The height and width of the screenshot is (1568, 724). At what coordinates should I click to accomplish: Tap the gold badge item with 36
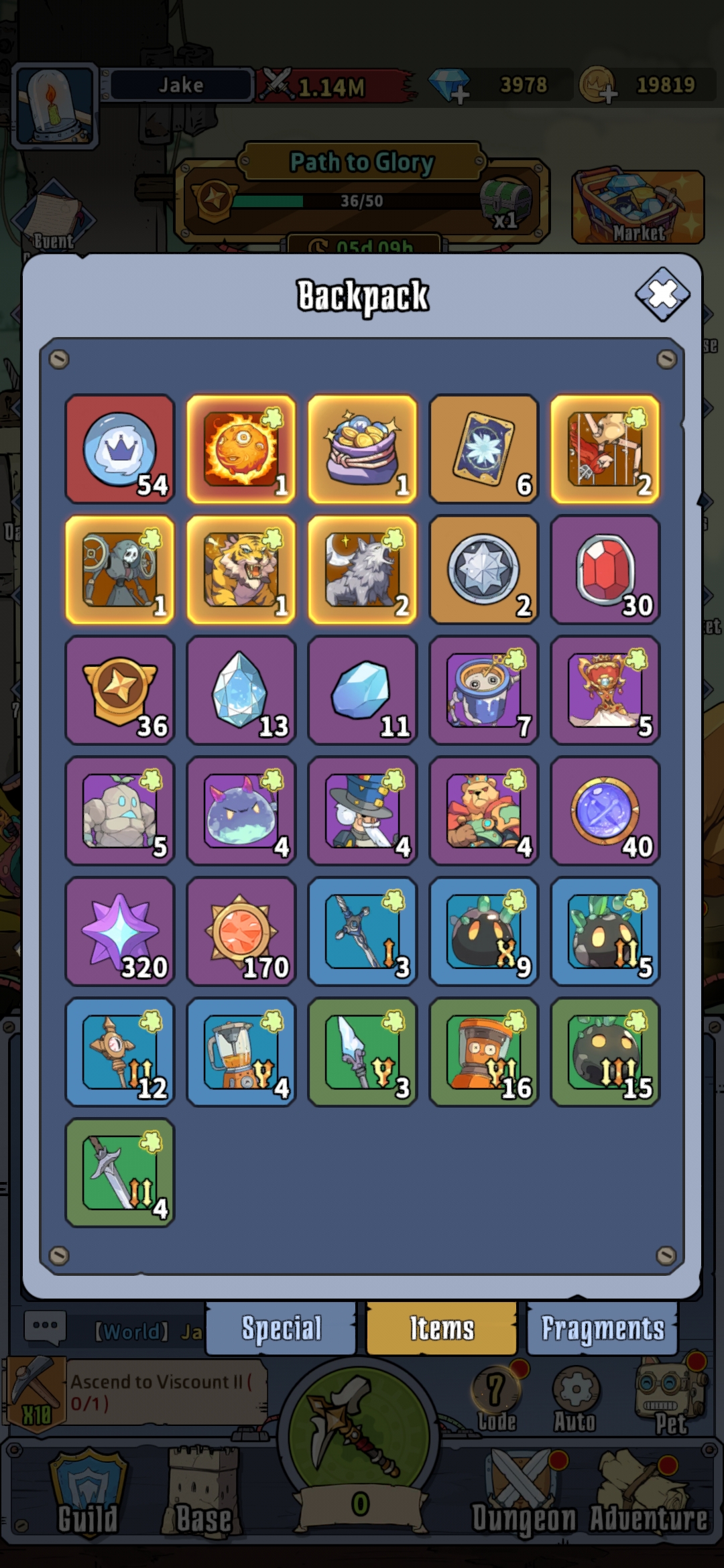tap(120, 690)
